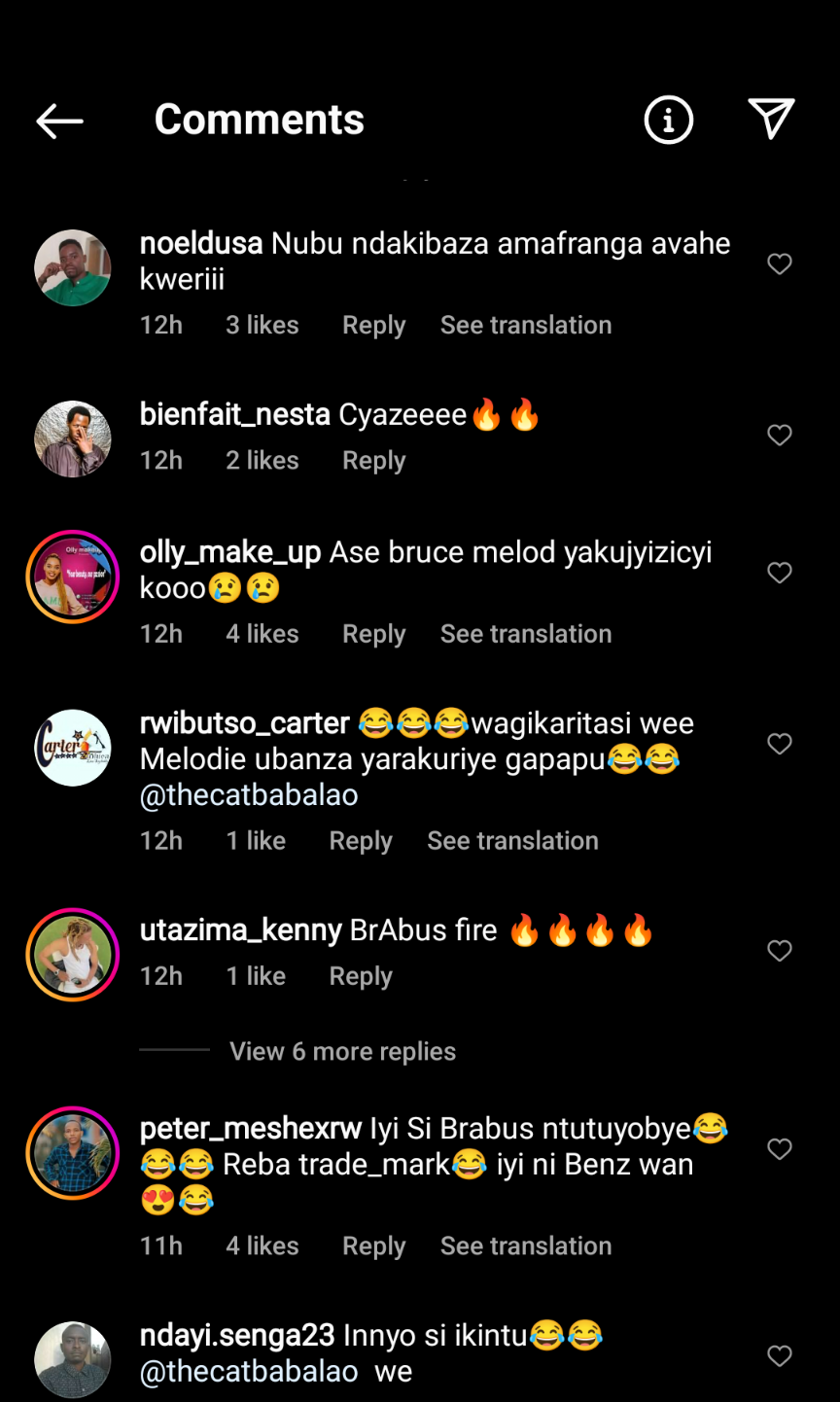This screenshot has width=840, height=1402.
Task: Like bienfait_nesta's Cyazeeee comment
Action: [x=780, y=435]
